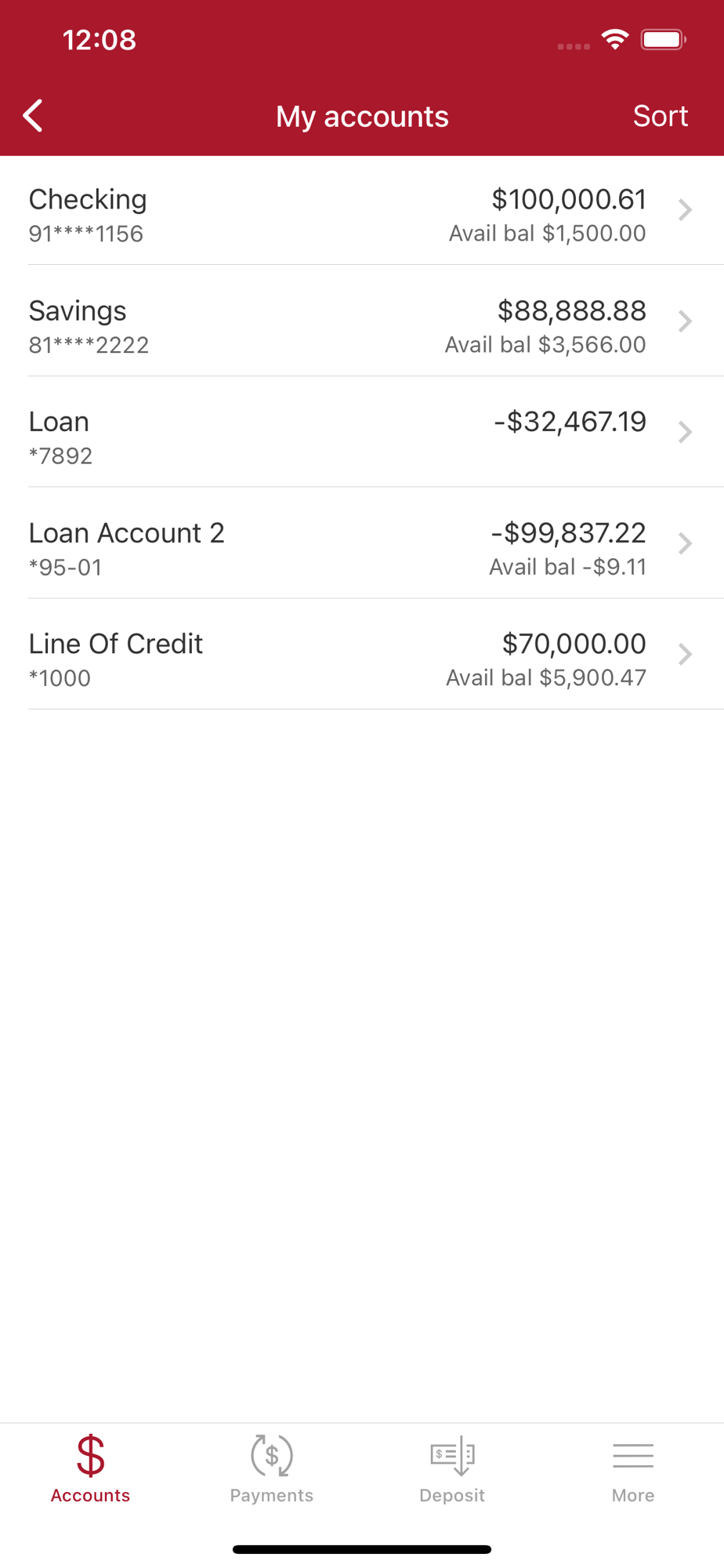724x1568 pixels.
Task: Tap Sort to reorder accounts
Action: pos(660,116)
